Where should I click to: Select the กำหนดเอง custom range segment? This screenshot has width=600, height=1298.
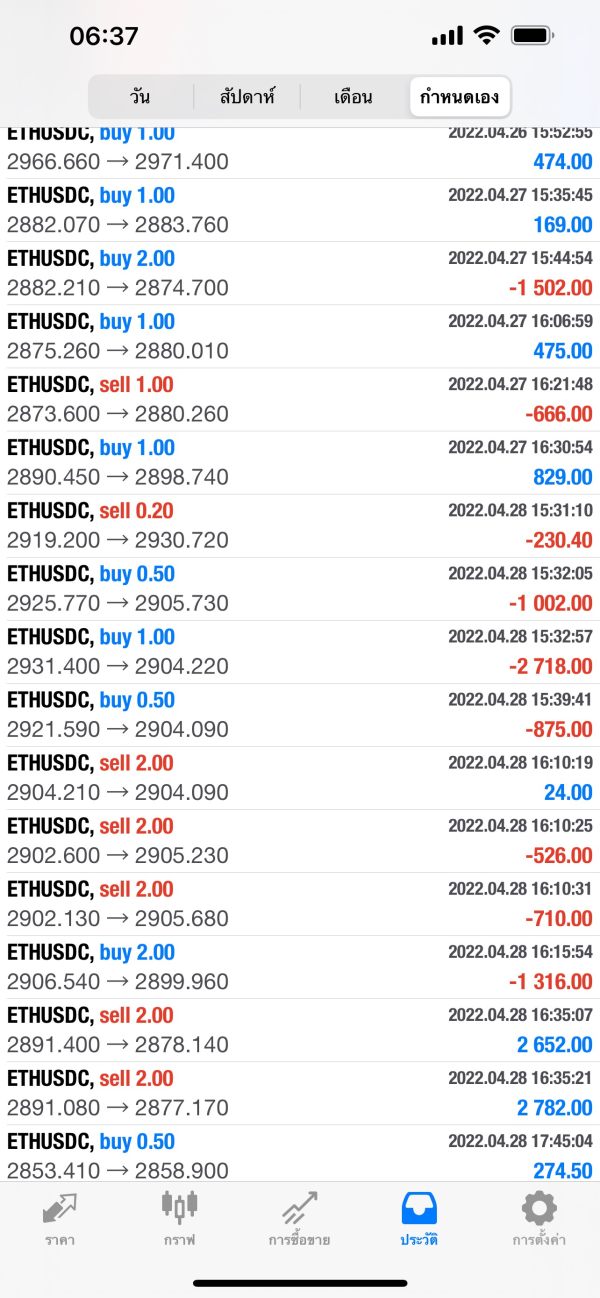click(460, 97)
